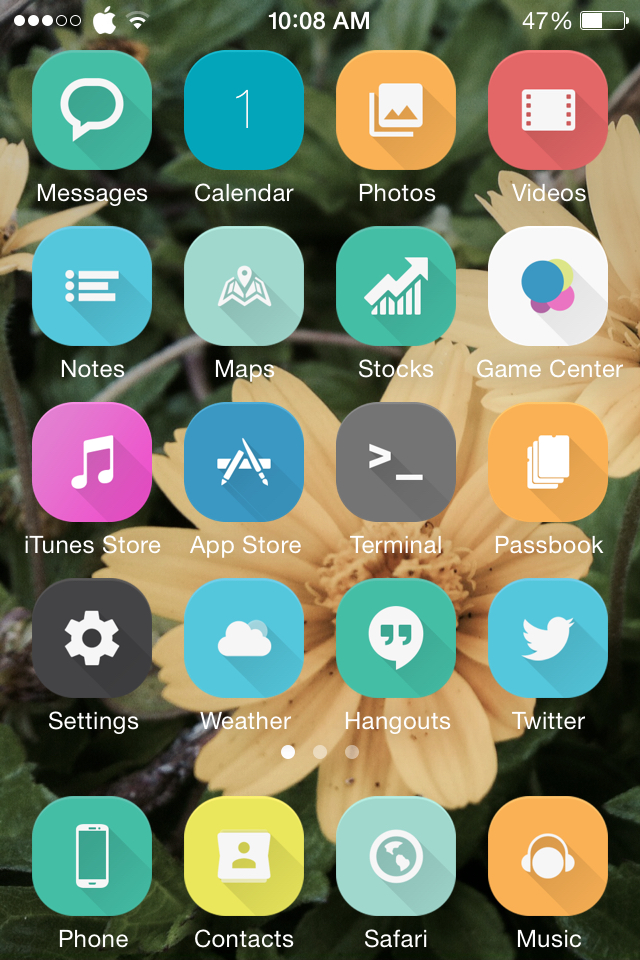Open the Phone app in the dock
The image size is (640, 960).
pos(92,856)
